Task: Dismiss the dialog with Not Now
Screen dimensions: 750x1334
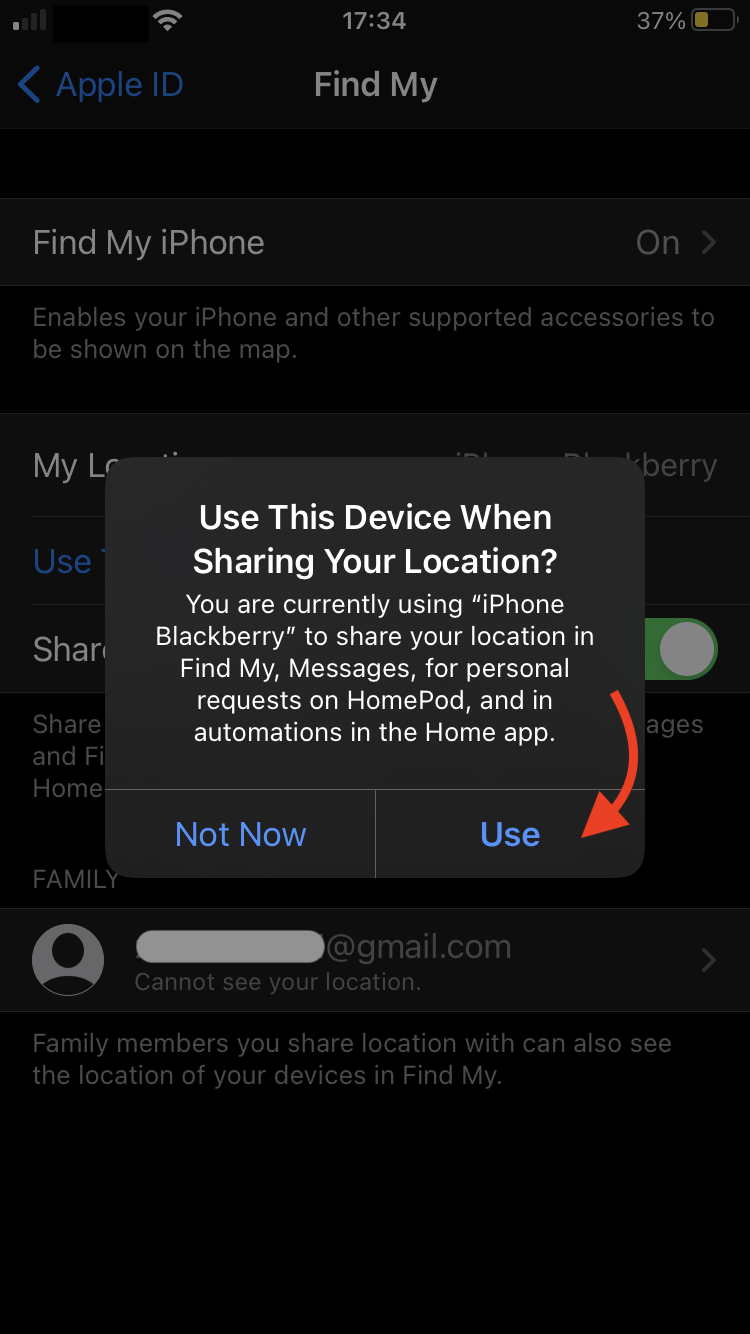Action: tap(240, 834)
